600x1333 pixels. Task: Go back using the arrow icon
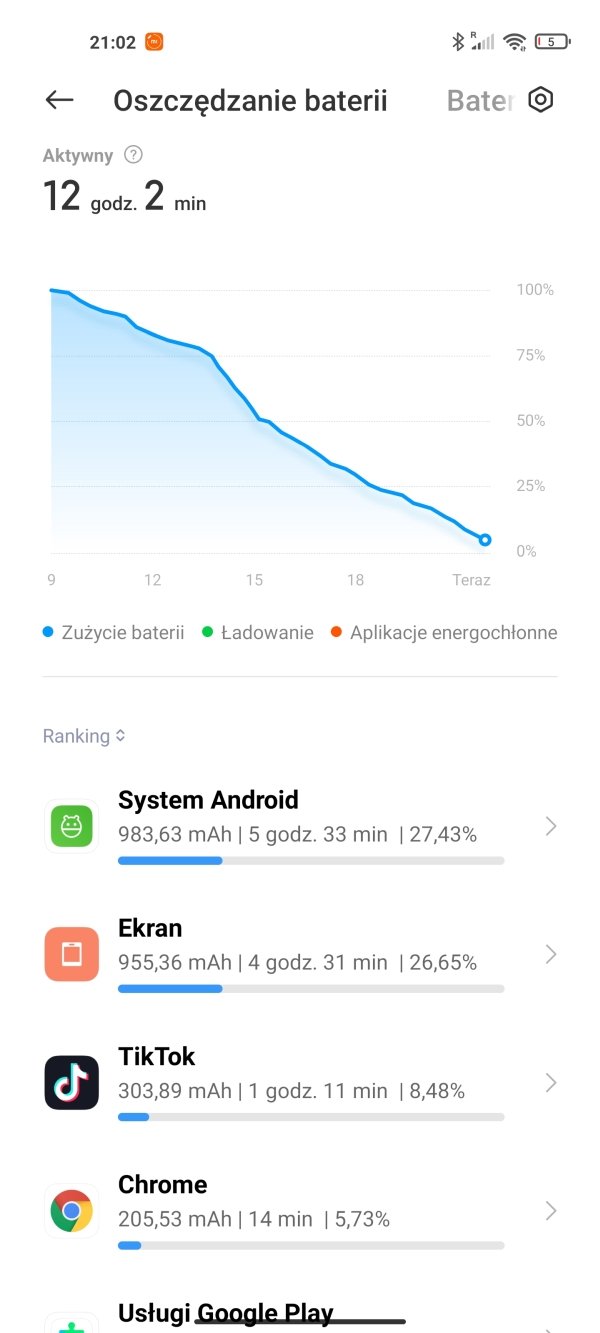click(x=60, y=100)
